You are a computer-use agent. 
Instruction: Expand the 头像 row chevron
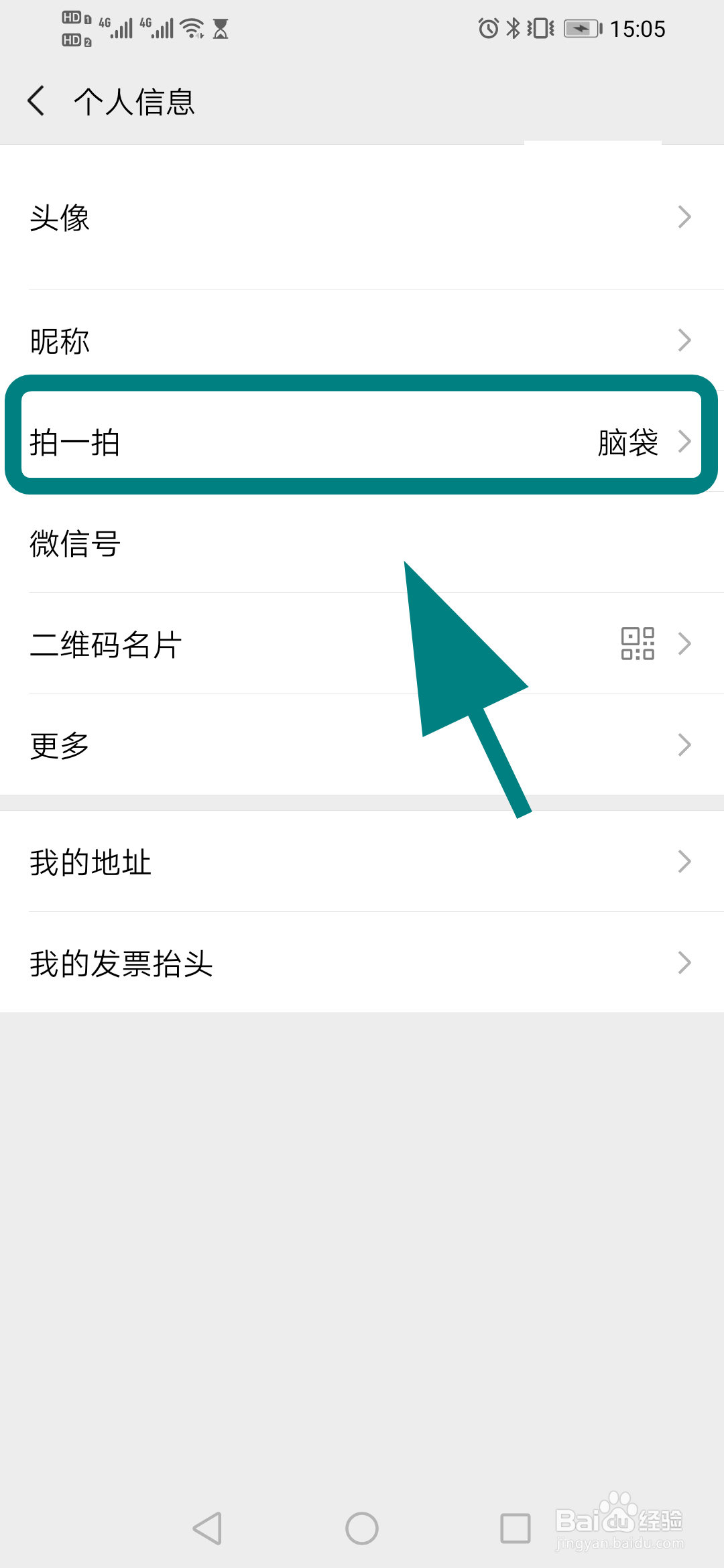click(684, 217)
